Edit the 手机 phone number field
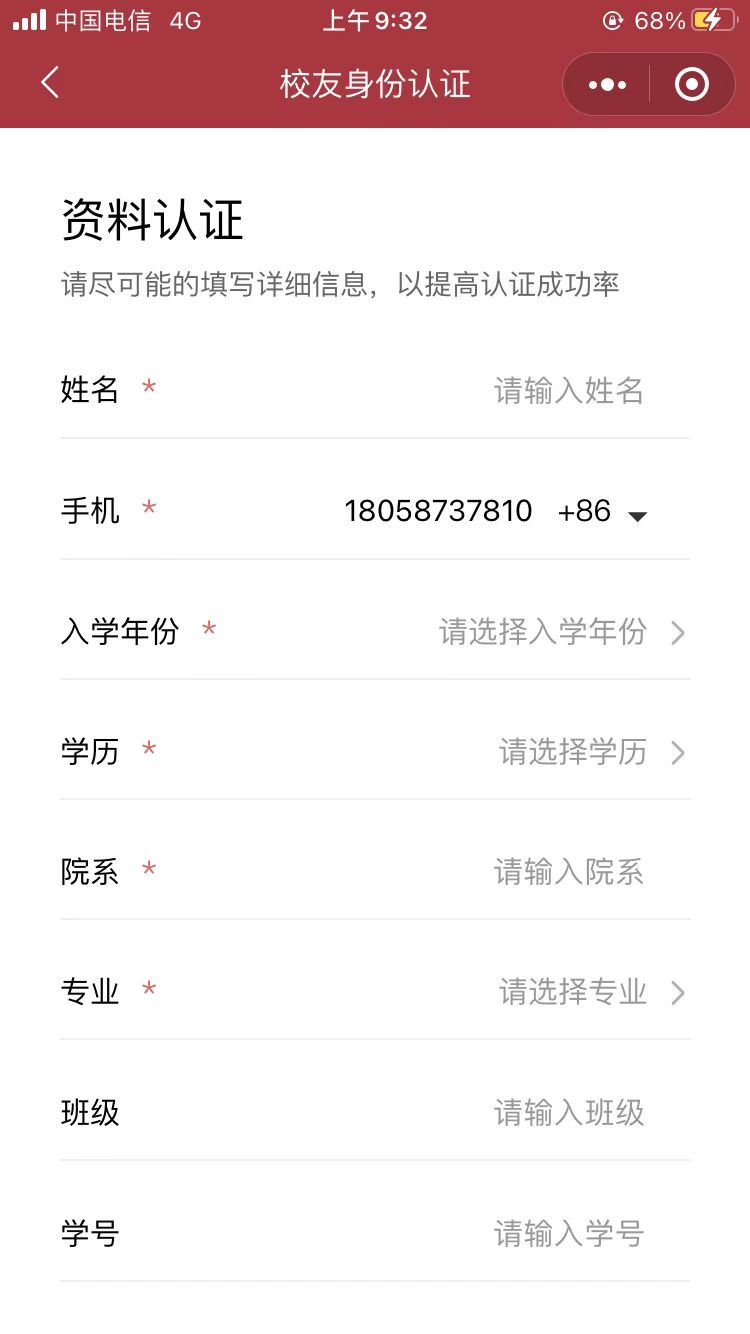 pos(438,511)
